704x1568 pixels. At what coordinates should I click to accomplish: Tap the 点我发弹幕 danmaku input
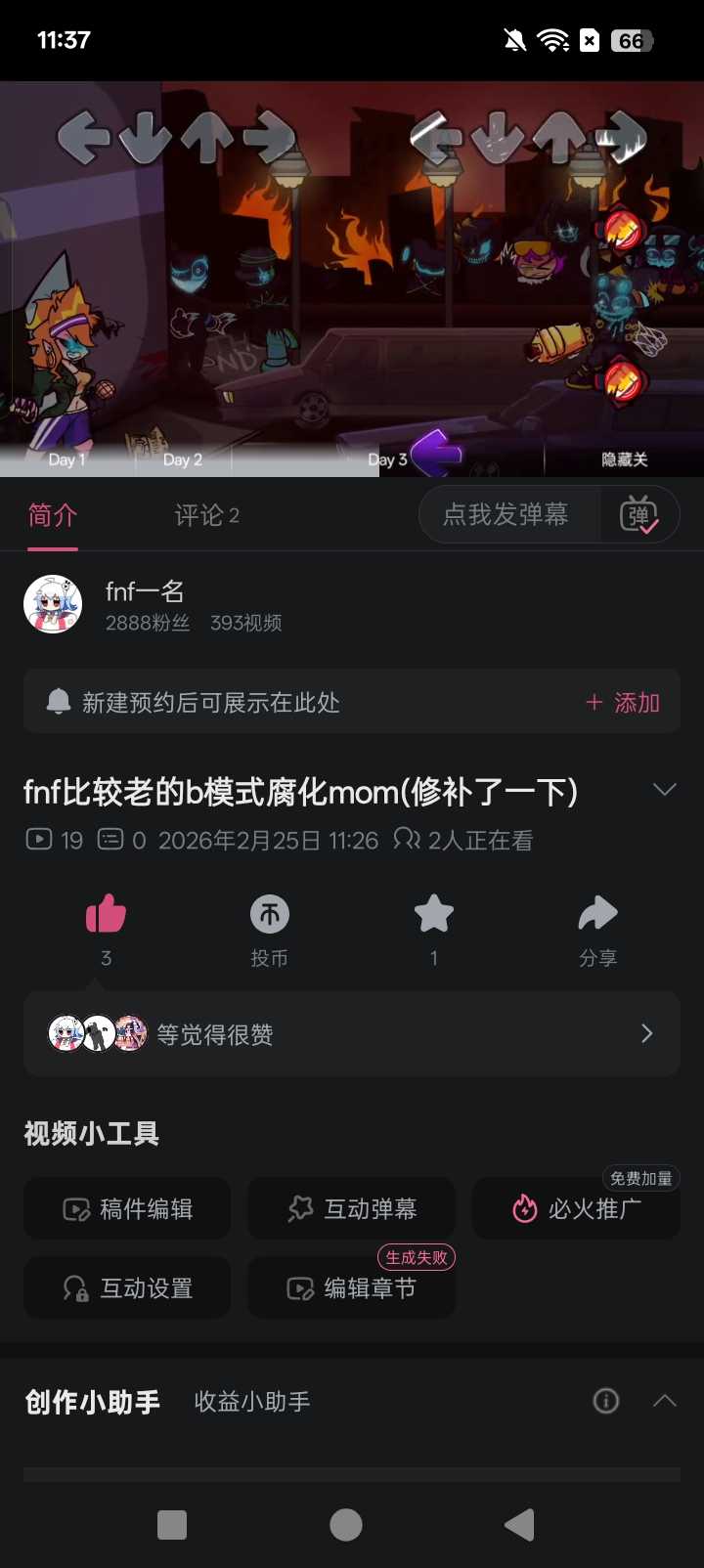point(506,515)
